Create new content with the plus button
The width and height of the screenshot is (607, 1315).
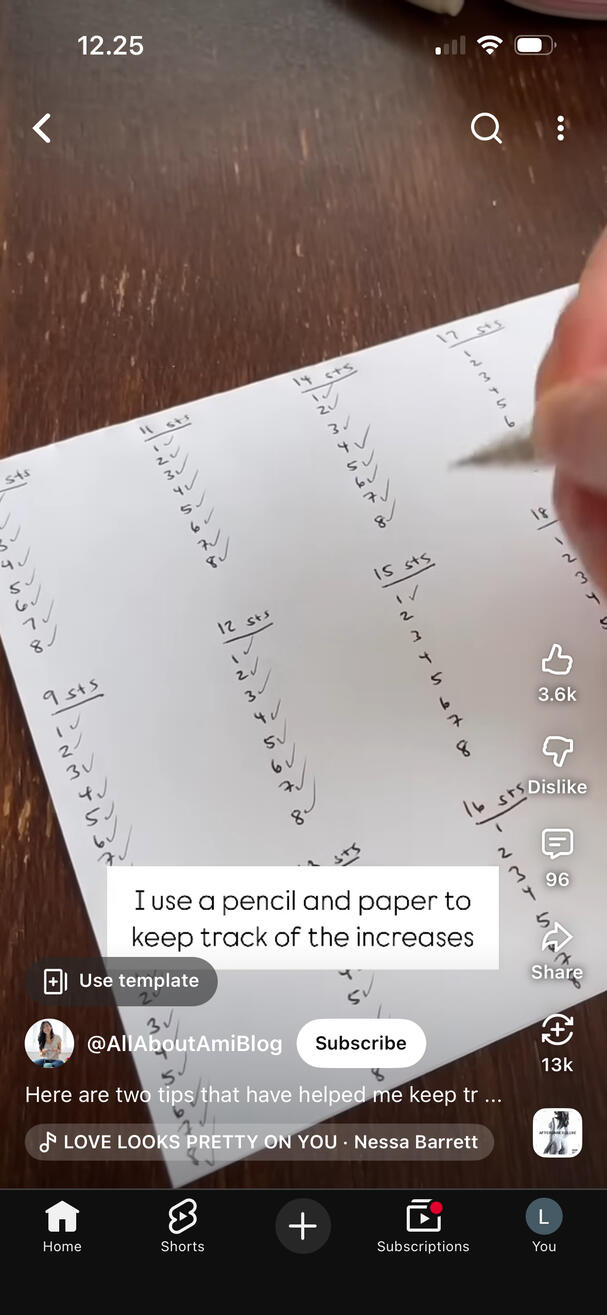[303, 1226]
